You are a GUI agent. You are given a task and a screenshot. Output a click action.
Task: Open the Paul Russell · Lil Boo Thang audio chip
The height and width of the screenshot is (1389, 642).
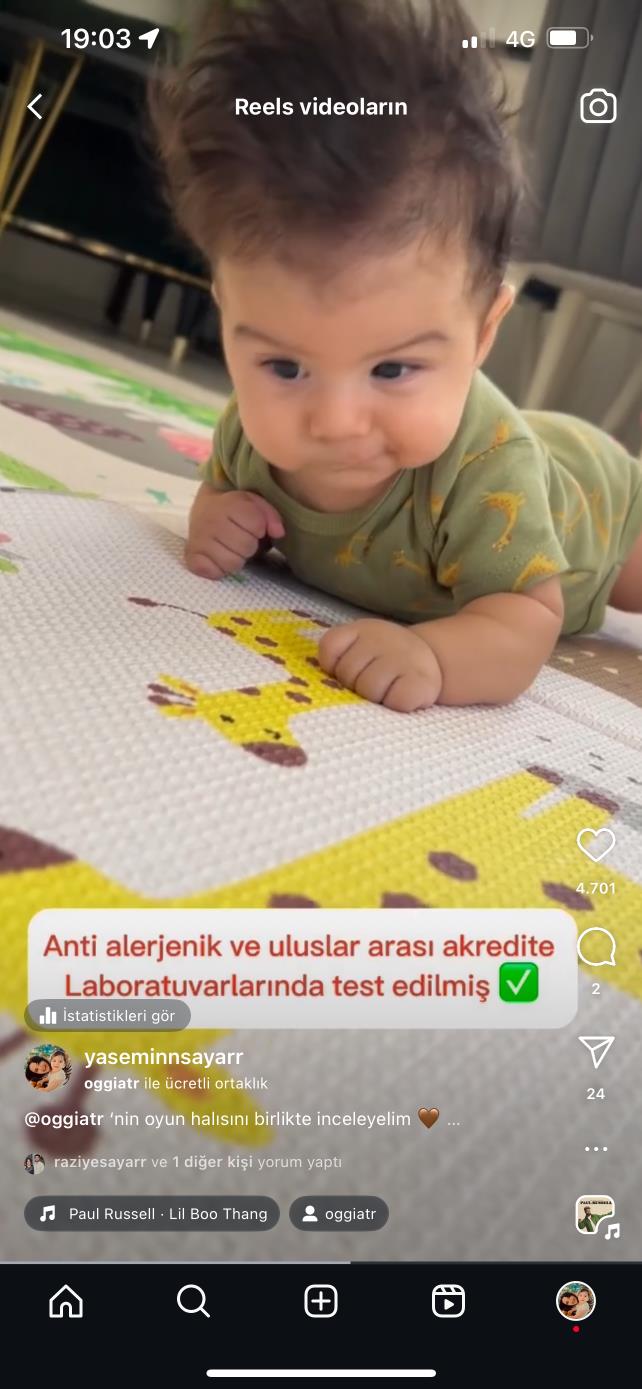(152, 1214)
